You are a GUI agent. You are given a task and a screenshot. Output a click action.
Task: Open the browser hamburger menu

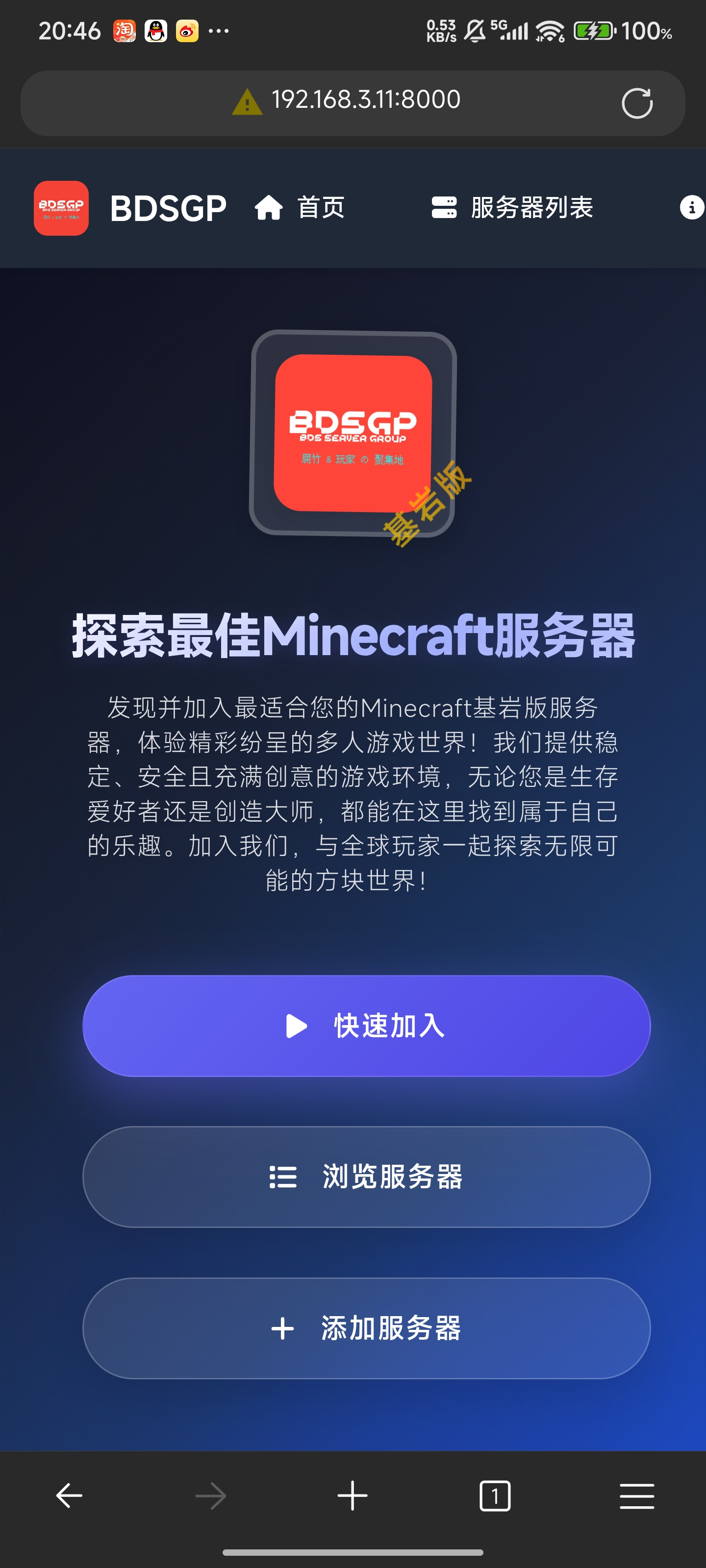636,1495
